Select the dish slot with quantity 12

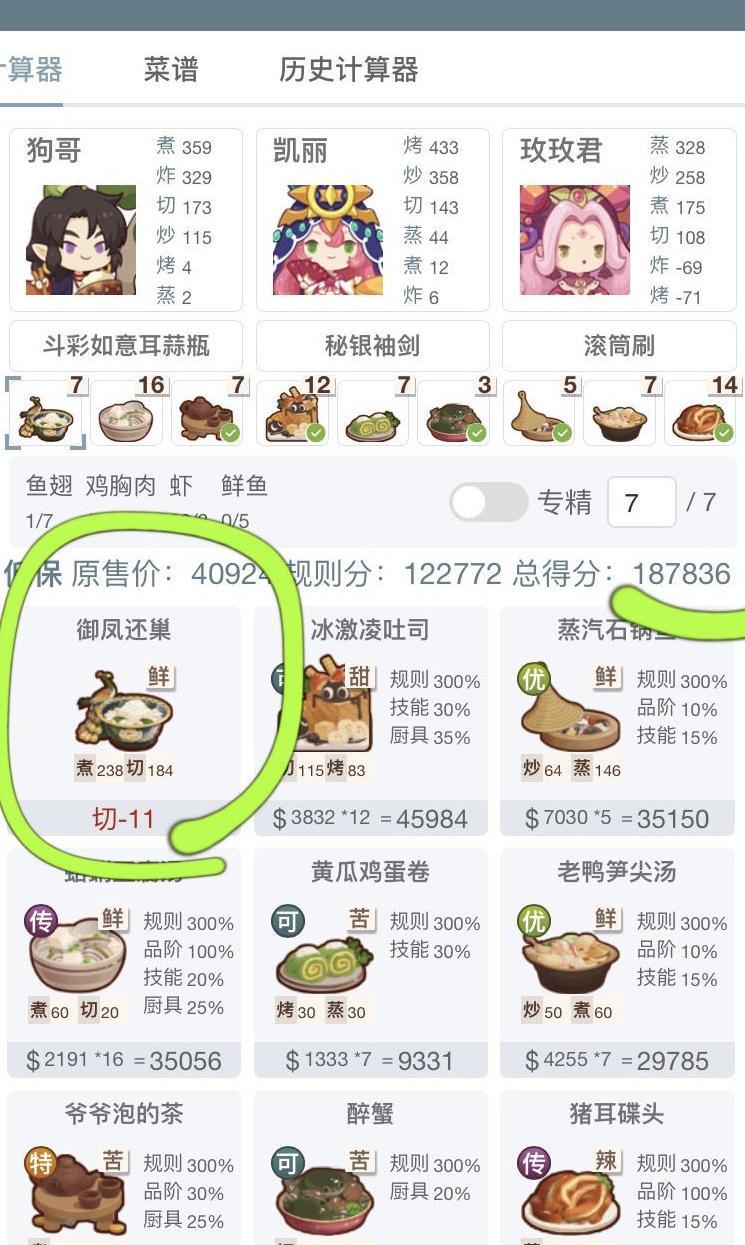point(292,413)
